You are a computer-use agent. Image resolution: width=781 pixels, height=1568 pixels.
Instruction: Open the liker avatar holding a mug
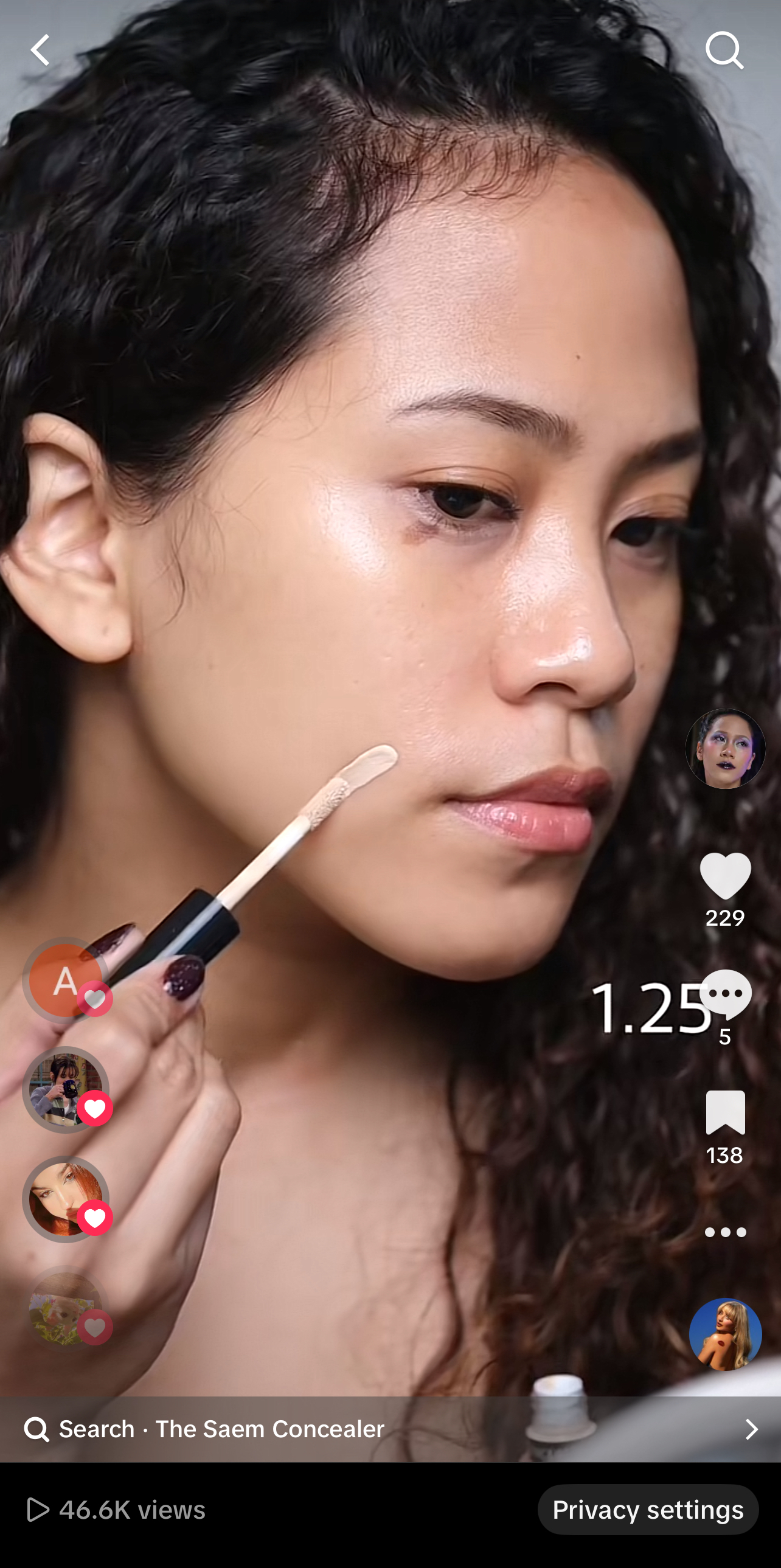coord(66,1089)
